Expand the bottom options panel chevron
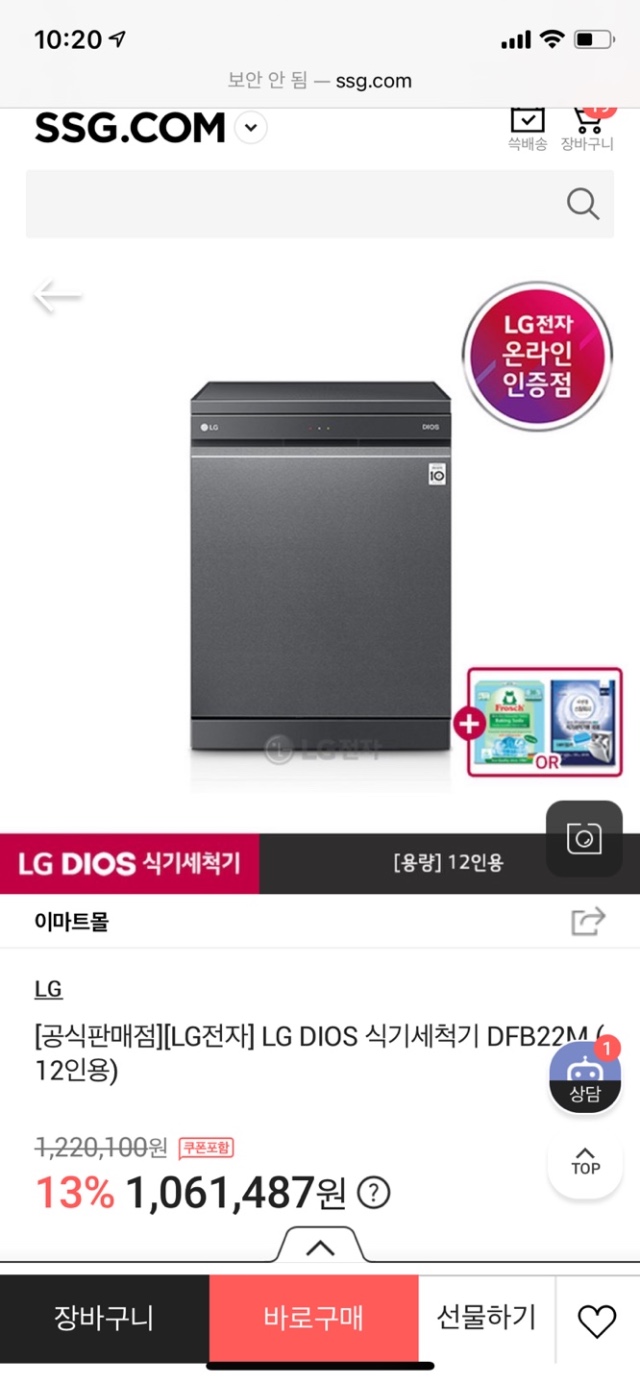This screenshot has width=640, height=1384. click(320, 1247)
